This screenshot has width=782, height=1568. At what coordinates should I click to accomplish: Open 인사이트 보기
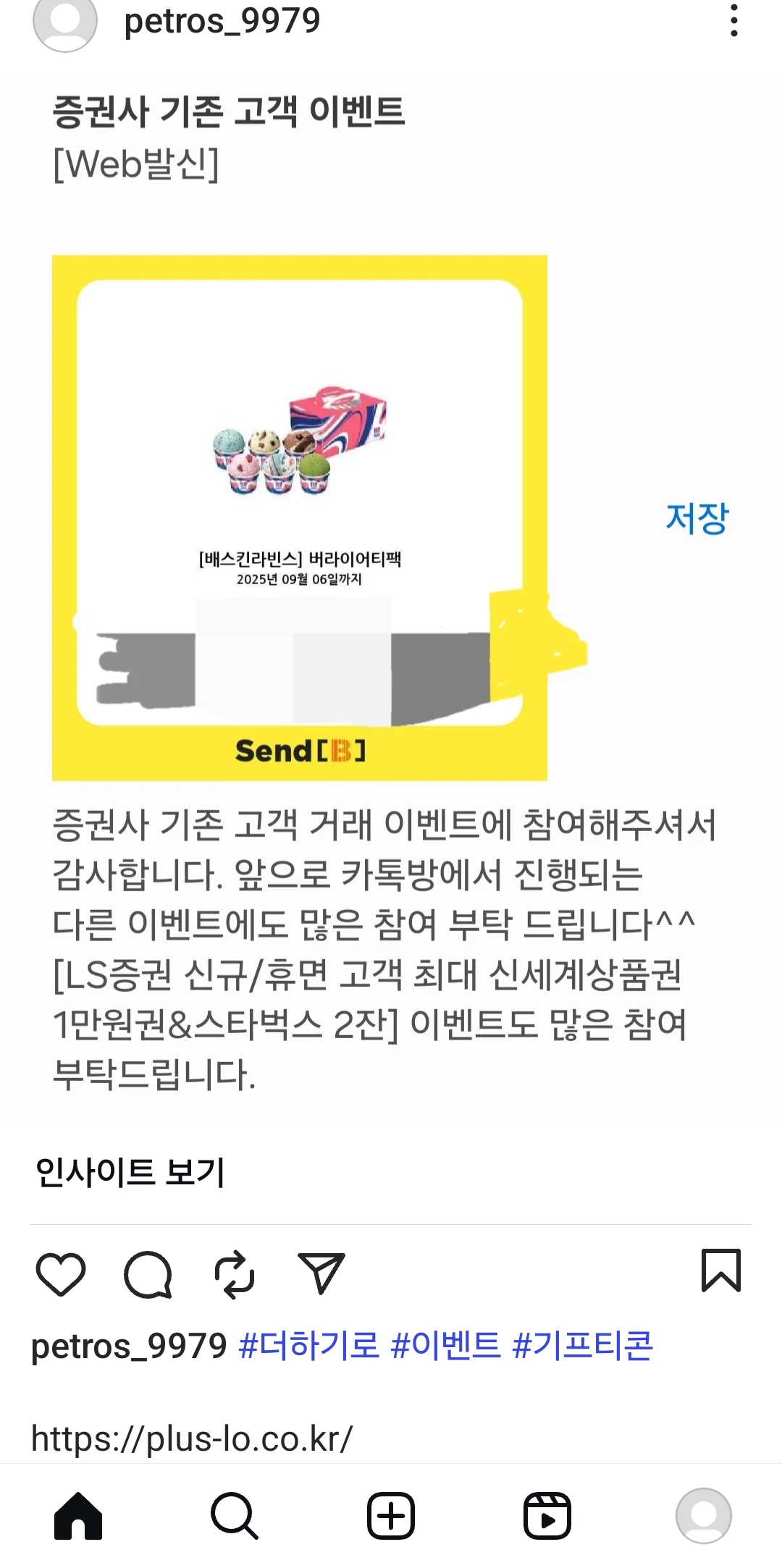[130, 1172]
